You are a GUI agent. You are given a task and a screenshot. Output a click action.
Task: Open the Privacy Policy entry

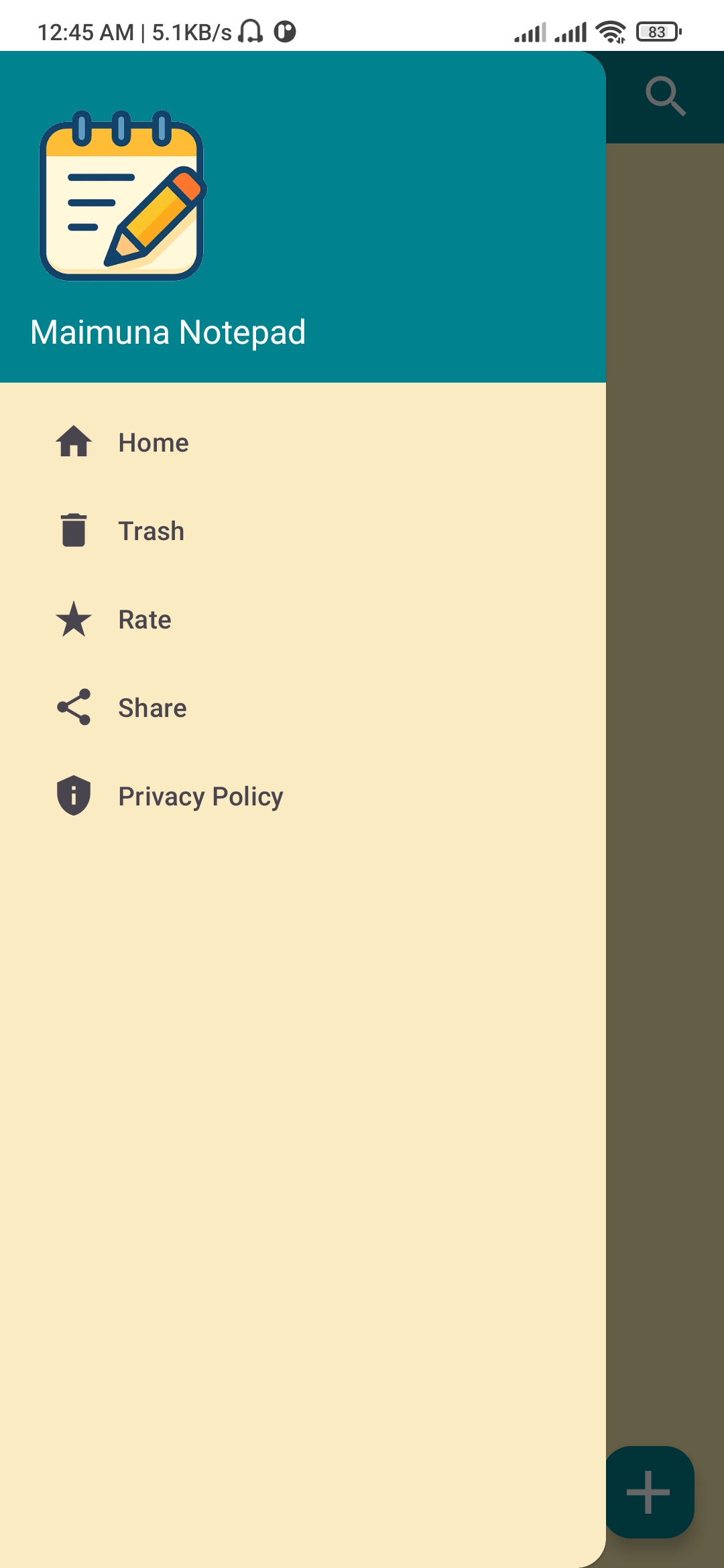tap(200, 796)
